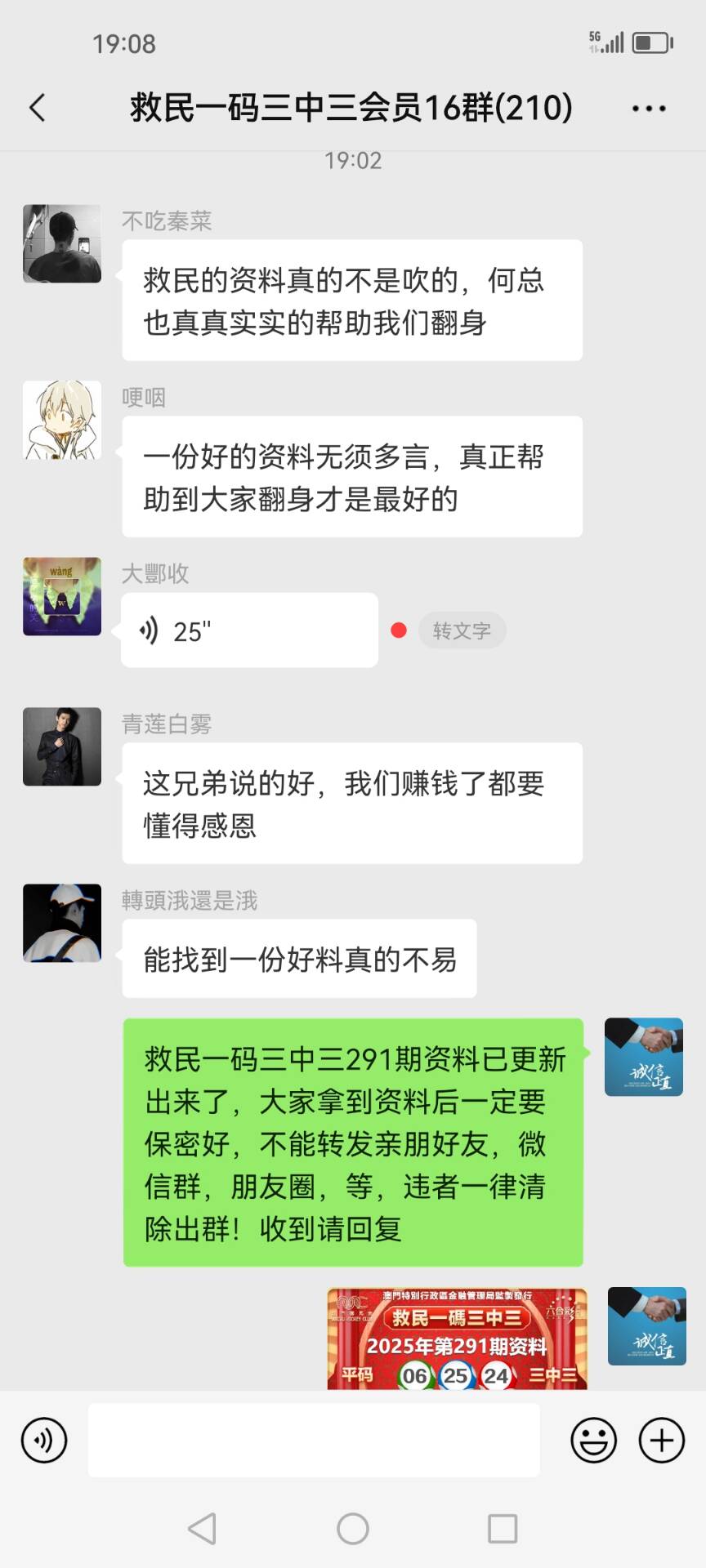Convert voice message with 转文字
This screenshot has height=1568, width=706.
462,630
